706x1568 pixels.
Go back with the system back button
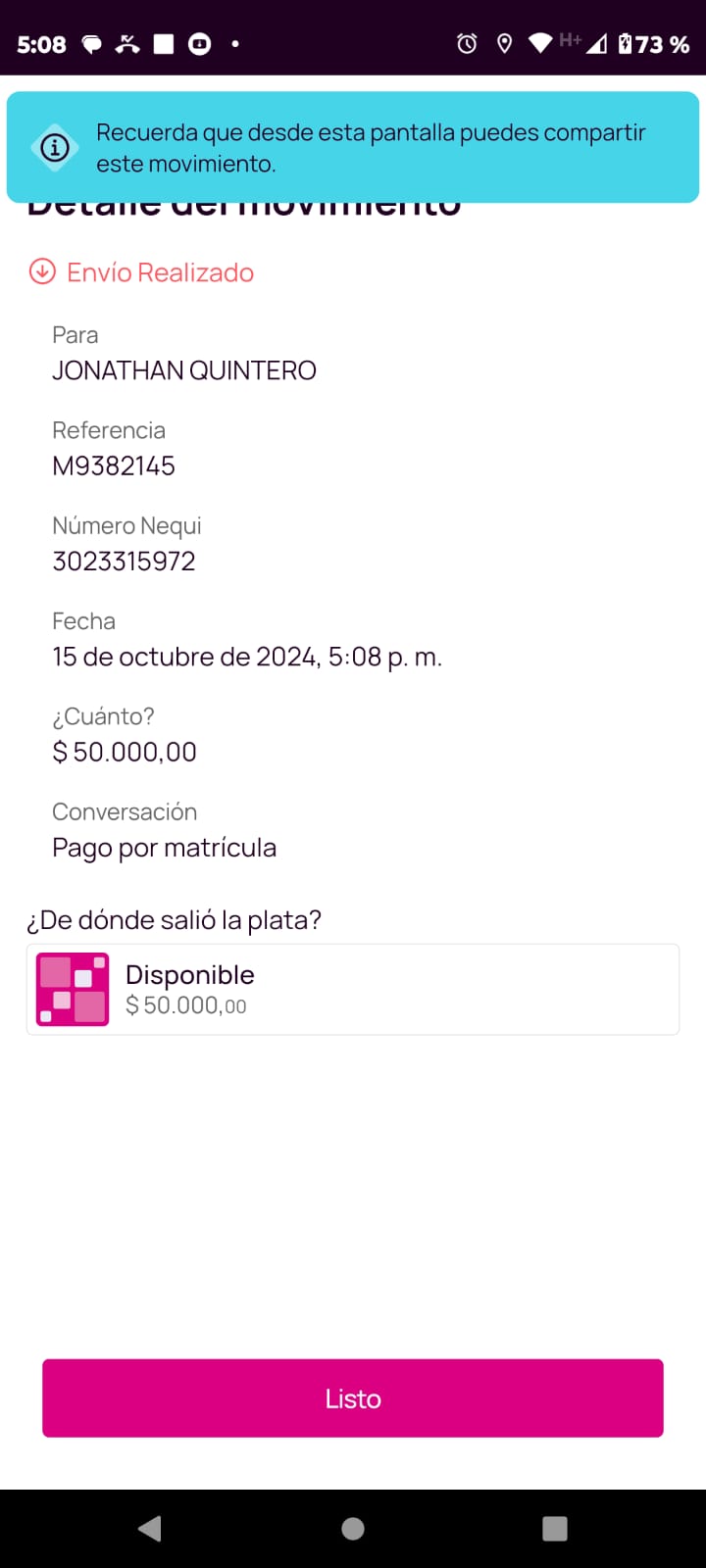(x=150, y=1529)
